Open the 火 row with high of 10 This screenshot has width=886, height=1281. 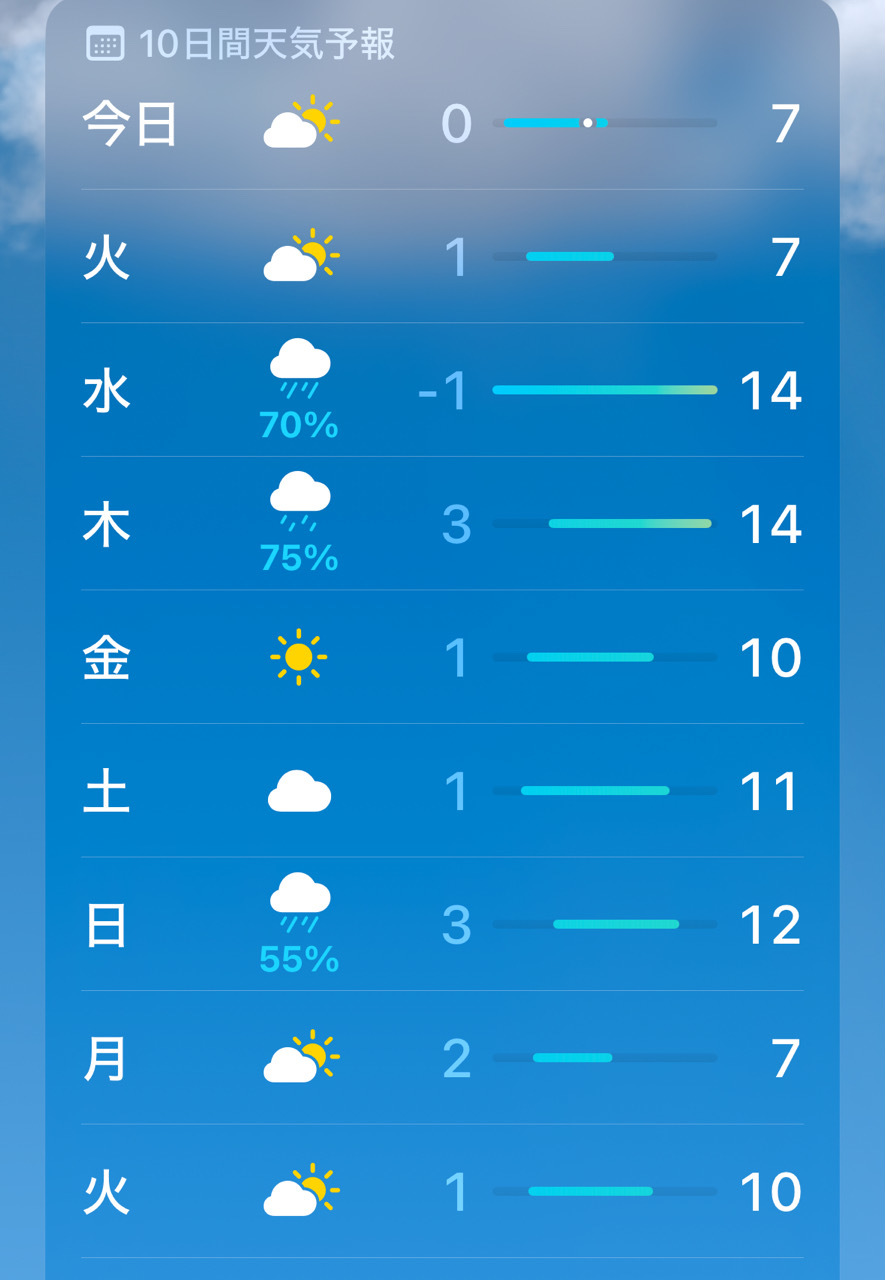[x=441, y=1192]
